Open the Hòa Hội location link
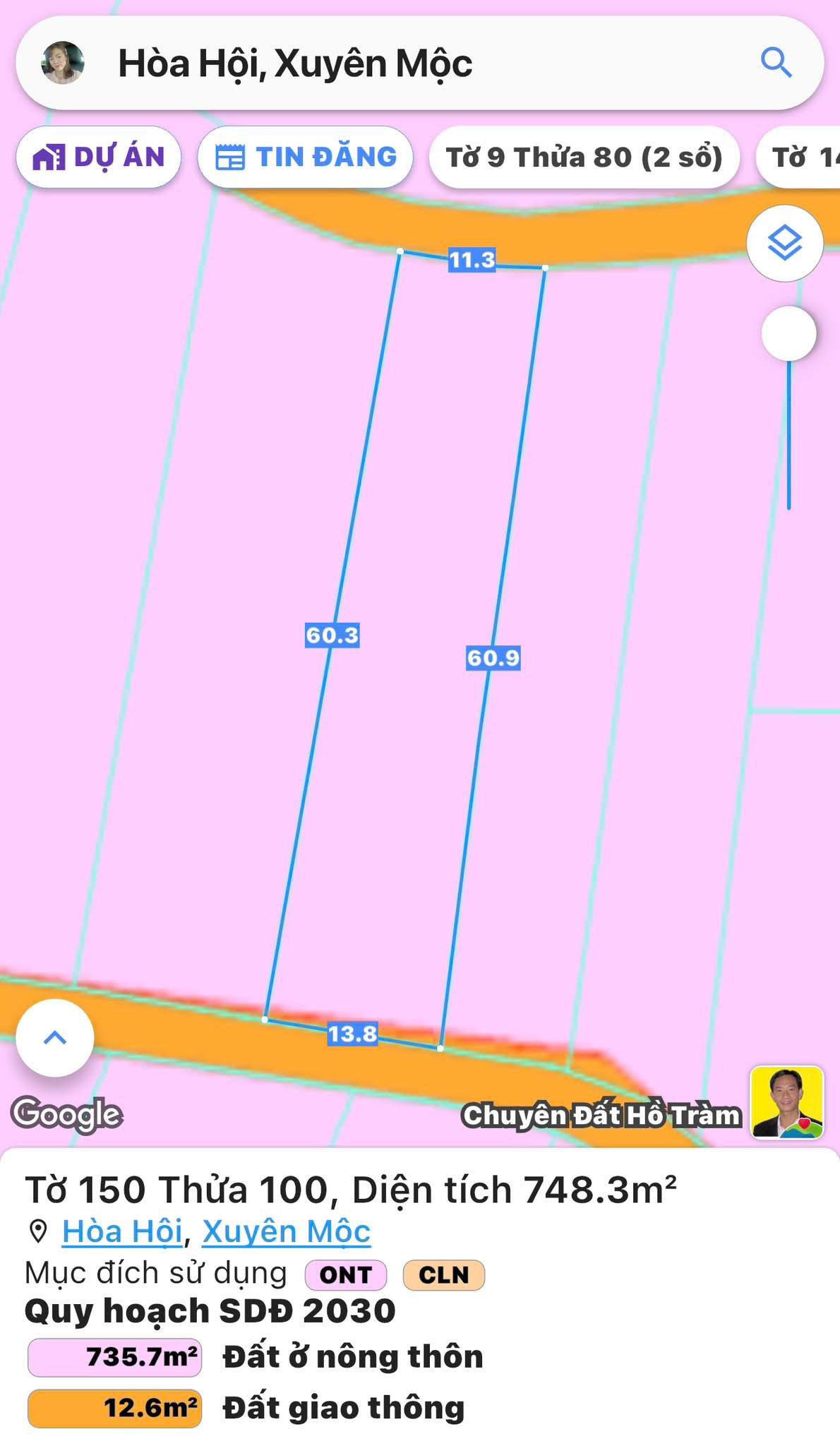Image resolution: width=840 pixels, height=1446 pixels. (122, 1231)
